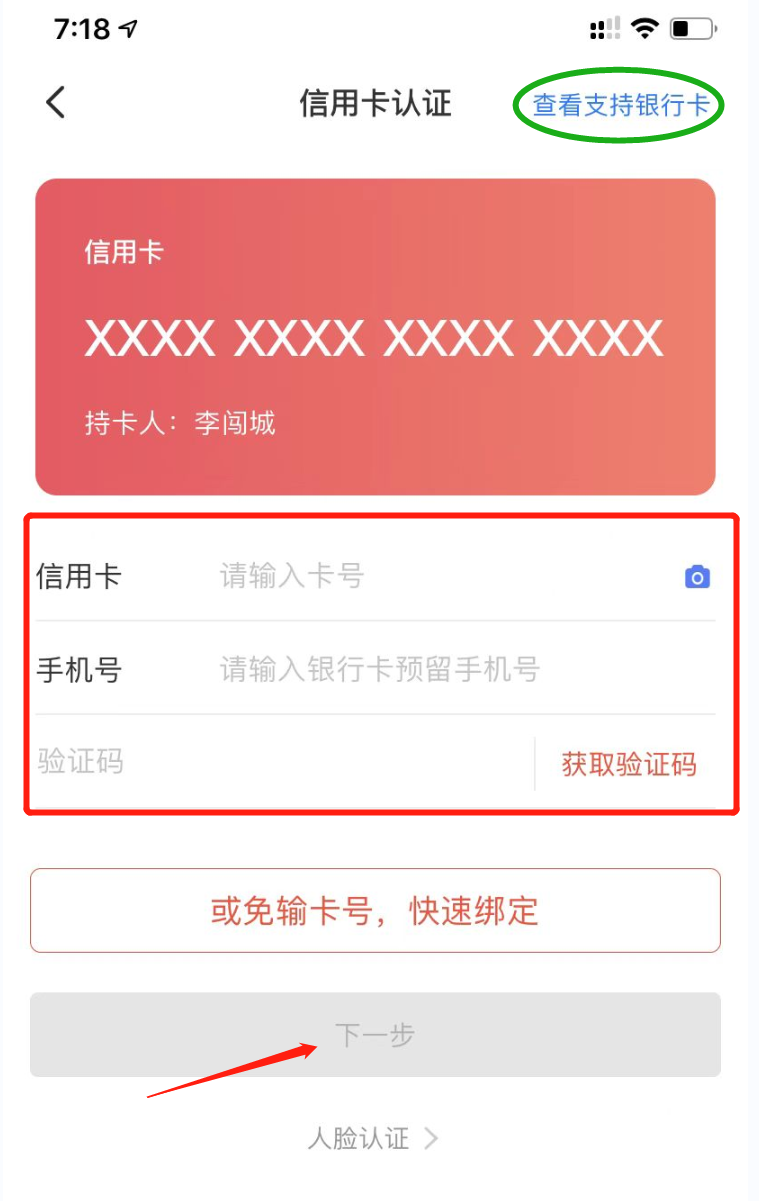759x1201 pixels.
Task: Tap the 验证码 input field
Action: click(270, 762)
